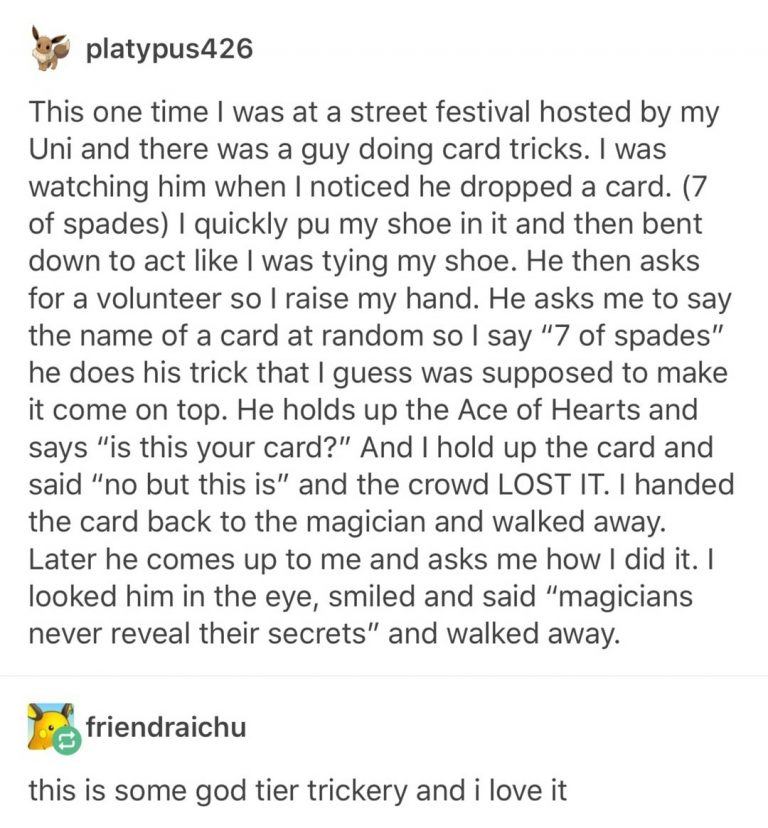Open platypus426's blog from the username

170,48
